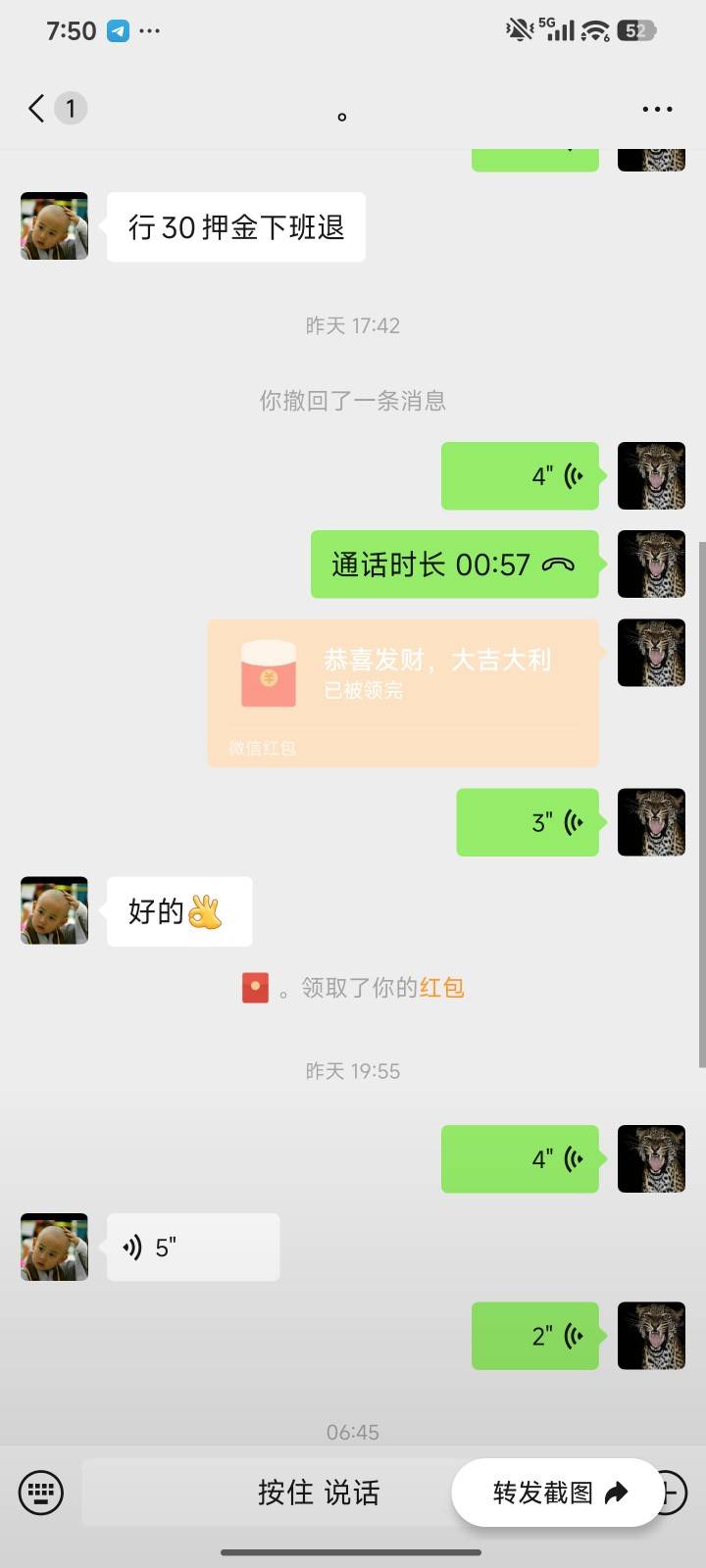
Task: Switch to keyboard input mode
Action: point(40,1493)
